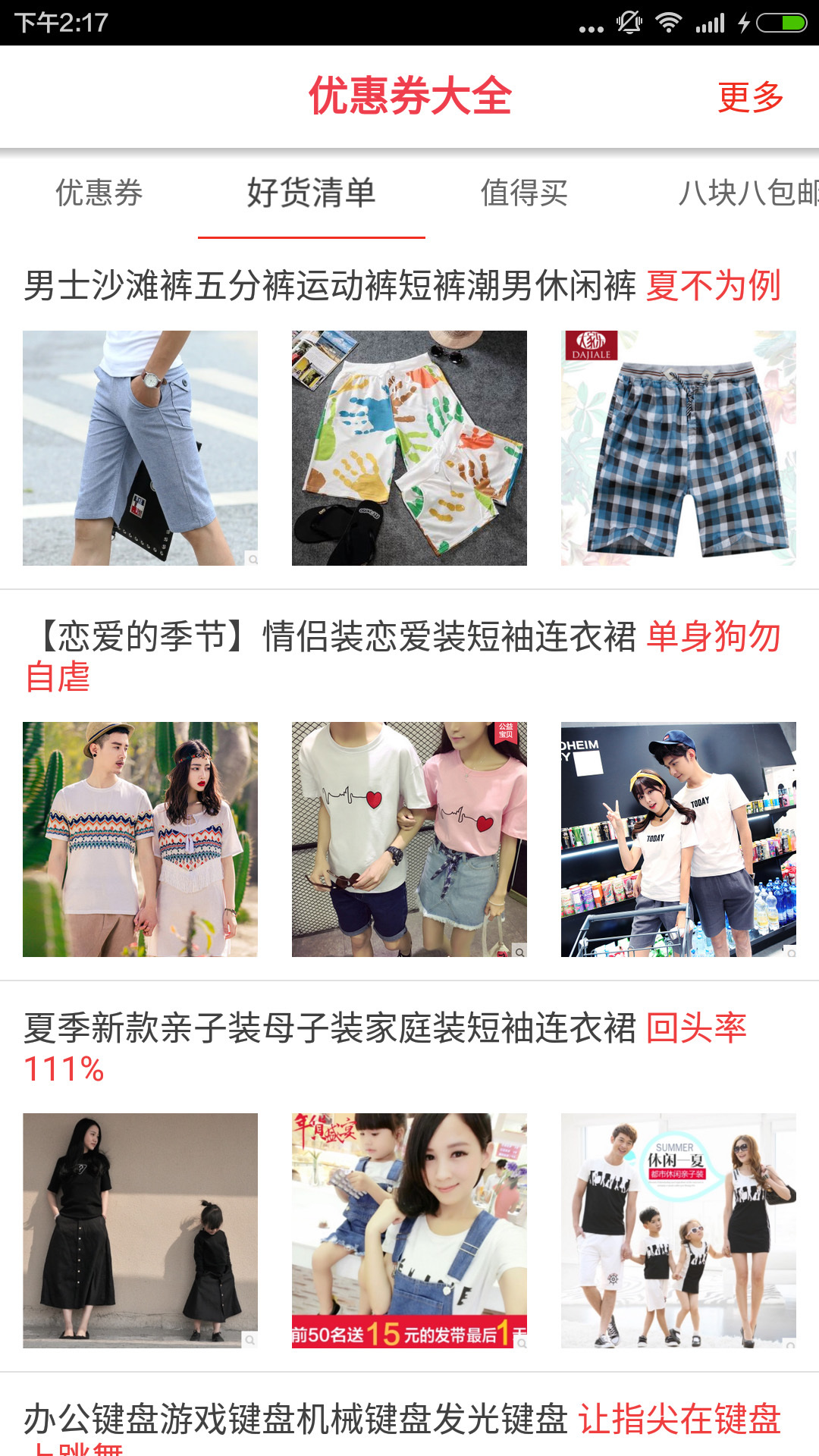This screenshot has width=819, height=1456.
Task: Switch to the 优惠券 tab
Action: click(x=99, y=193)
